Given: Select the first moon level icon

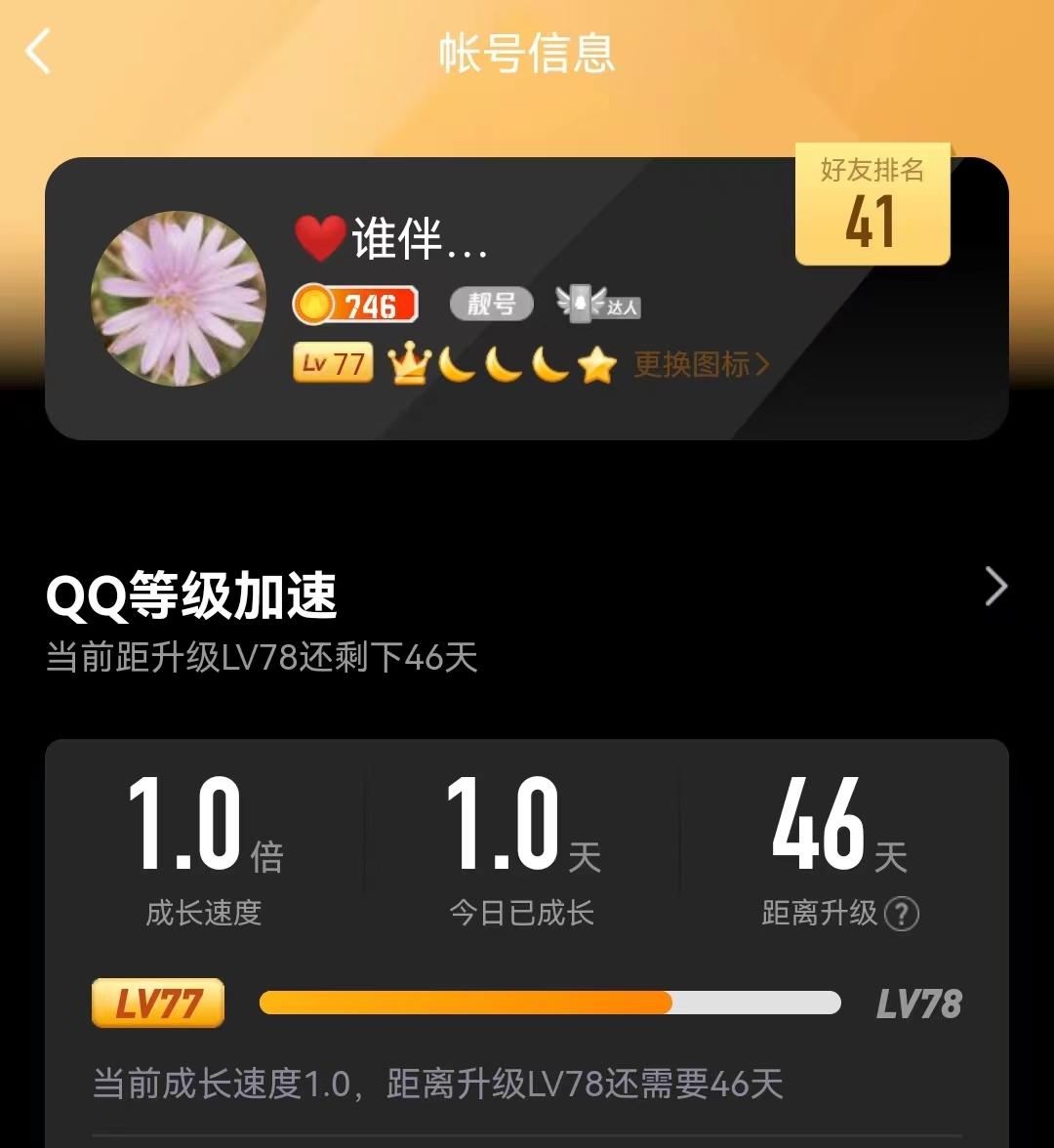Looking at the screenshot, I should 460,363.
